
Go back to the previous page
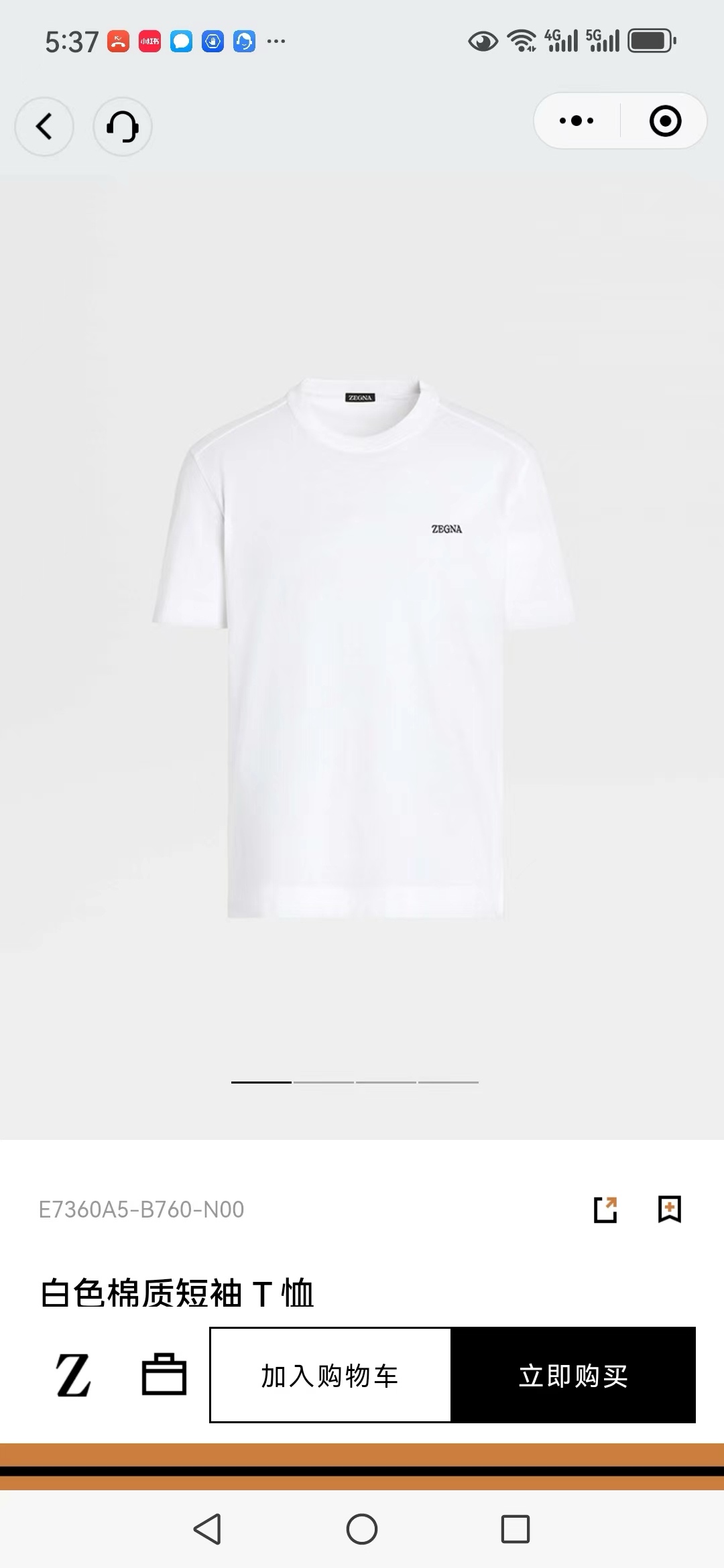tap(44, 127)
